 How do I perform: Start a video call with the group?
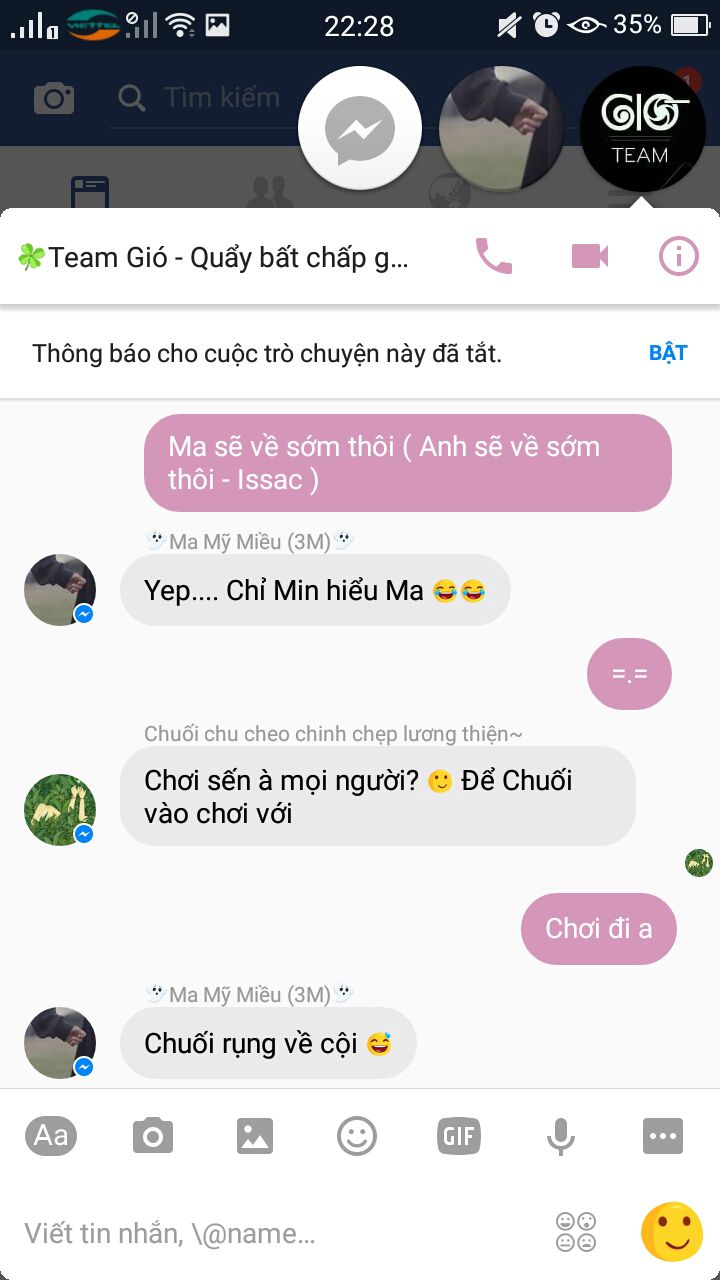click(590, 257)
